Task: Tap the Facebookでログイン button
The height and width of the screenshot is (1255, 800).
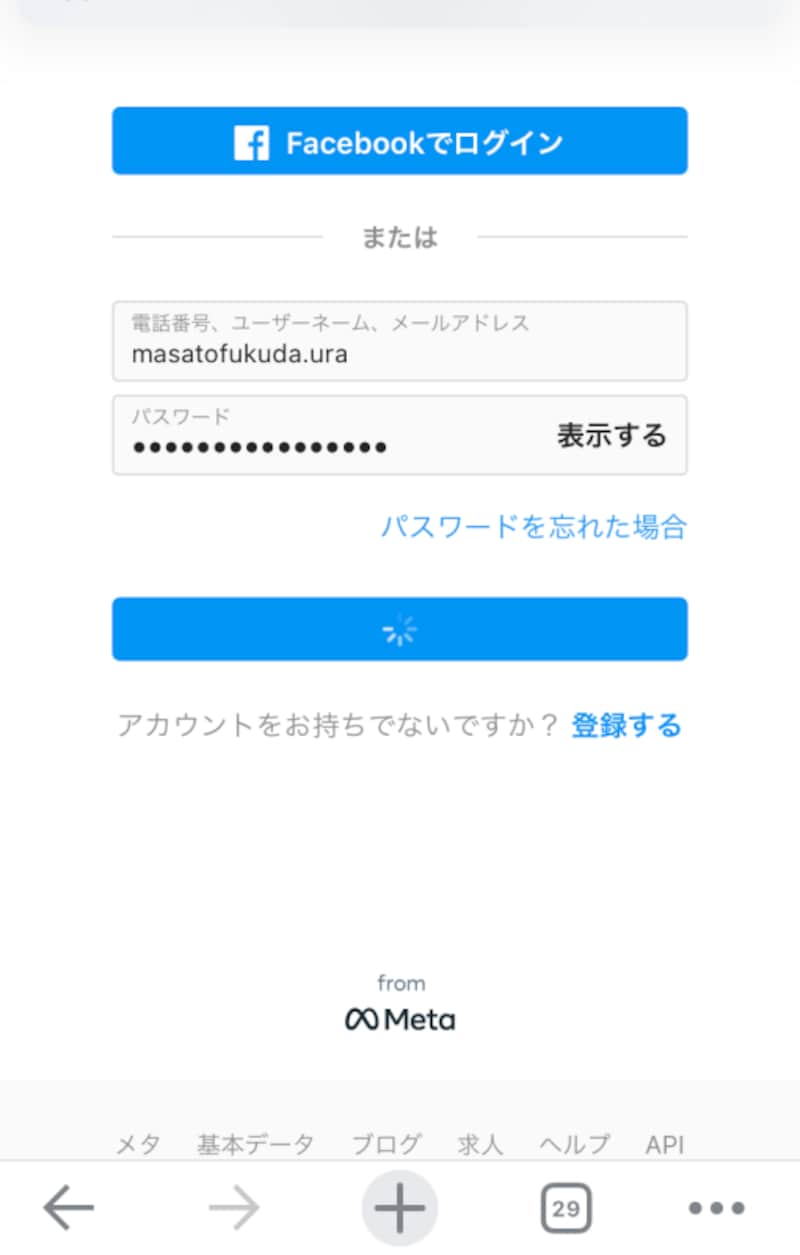Action: click(x=399, y=142)
